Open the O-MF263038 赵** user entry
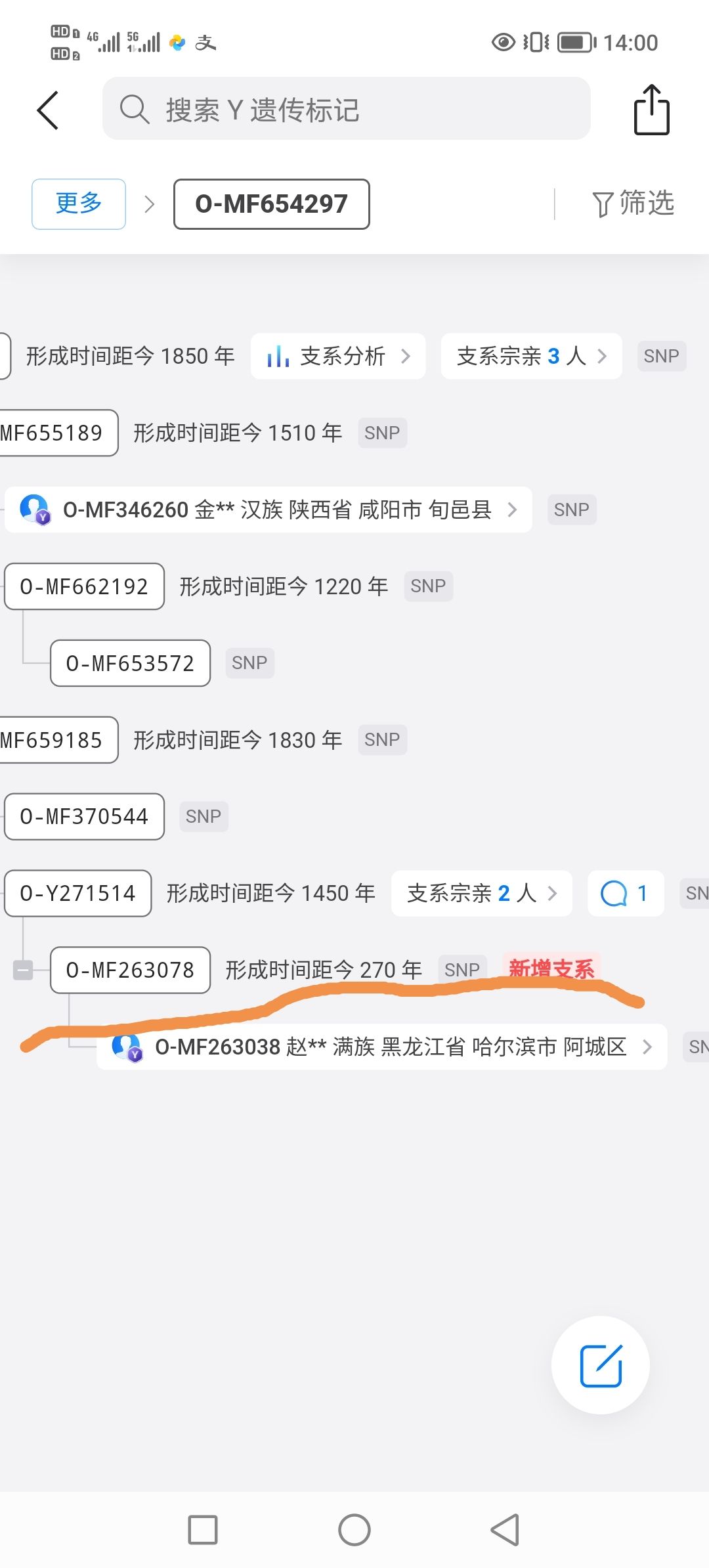Image resolution: width=709 pixels, height=1568 pixels. (x=382, y=1047)
